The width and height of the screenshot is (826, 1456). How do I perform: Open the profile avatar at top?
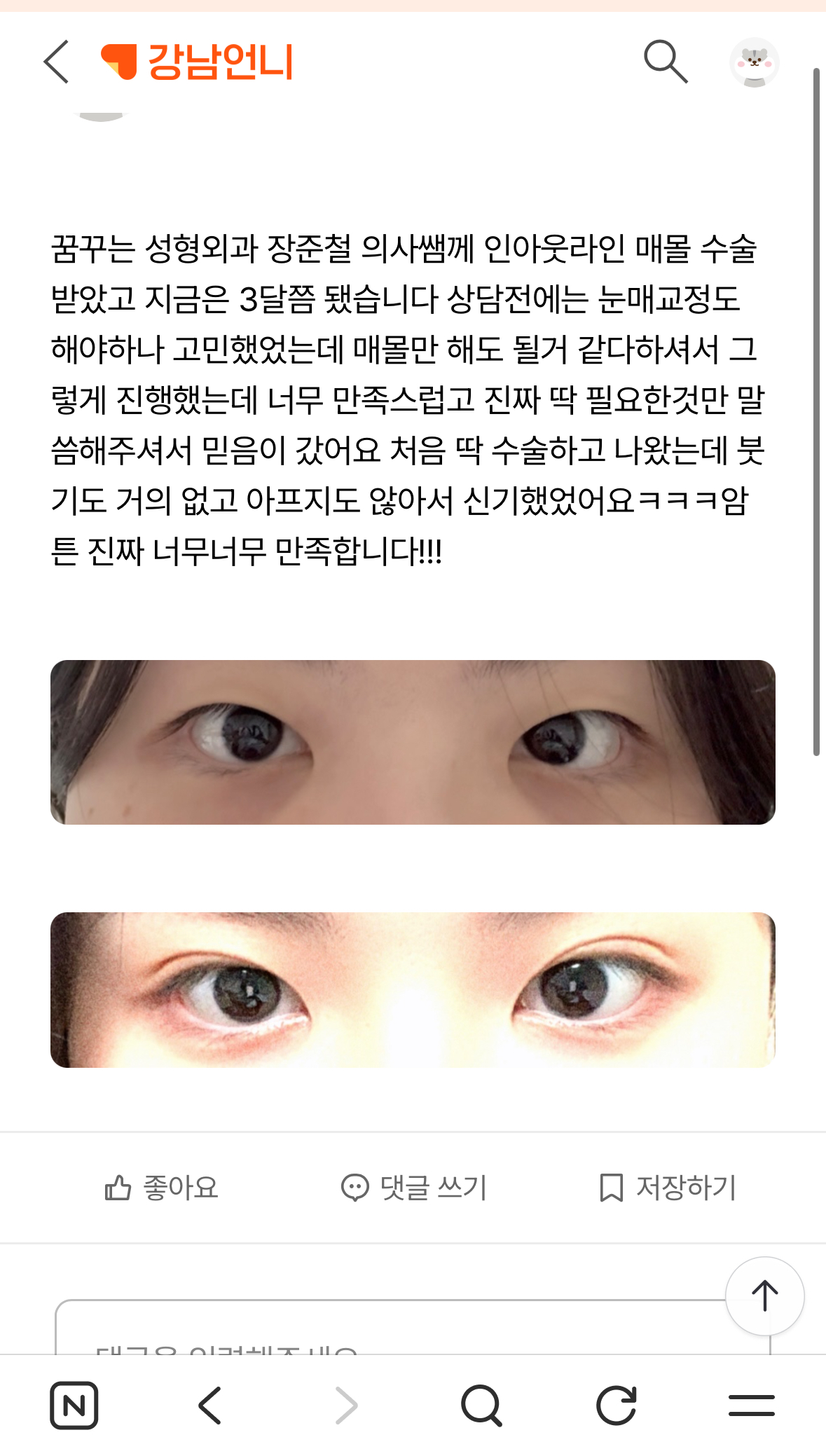coord(754,62)
